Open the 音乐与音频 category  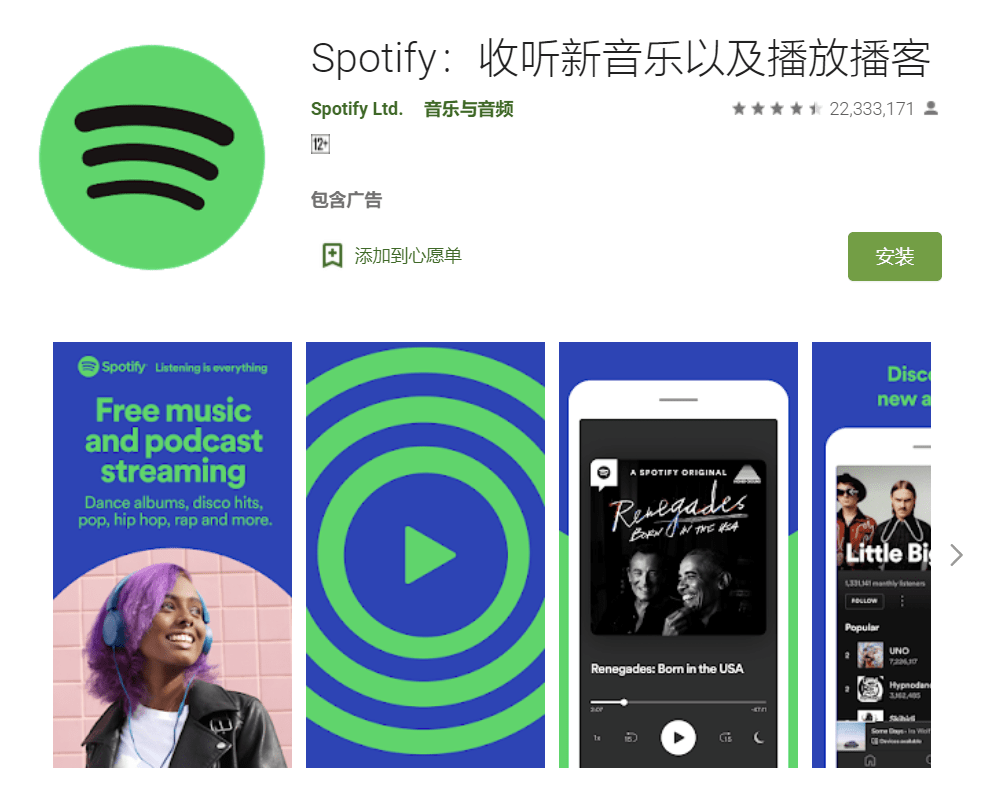[468, 109]
